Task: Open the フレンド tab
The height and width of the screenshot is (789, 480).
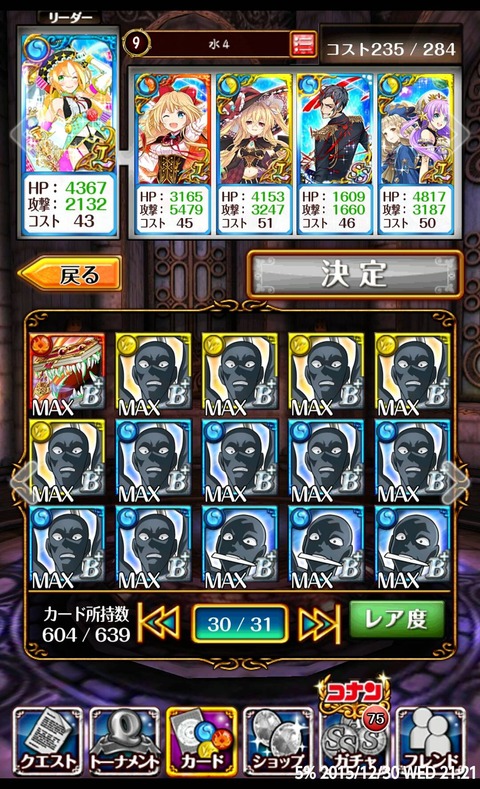Action: [431, 741]
